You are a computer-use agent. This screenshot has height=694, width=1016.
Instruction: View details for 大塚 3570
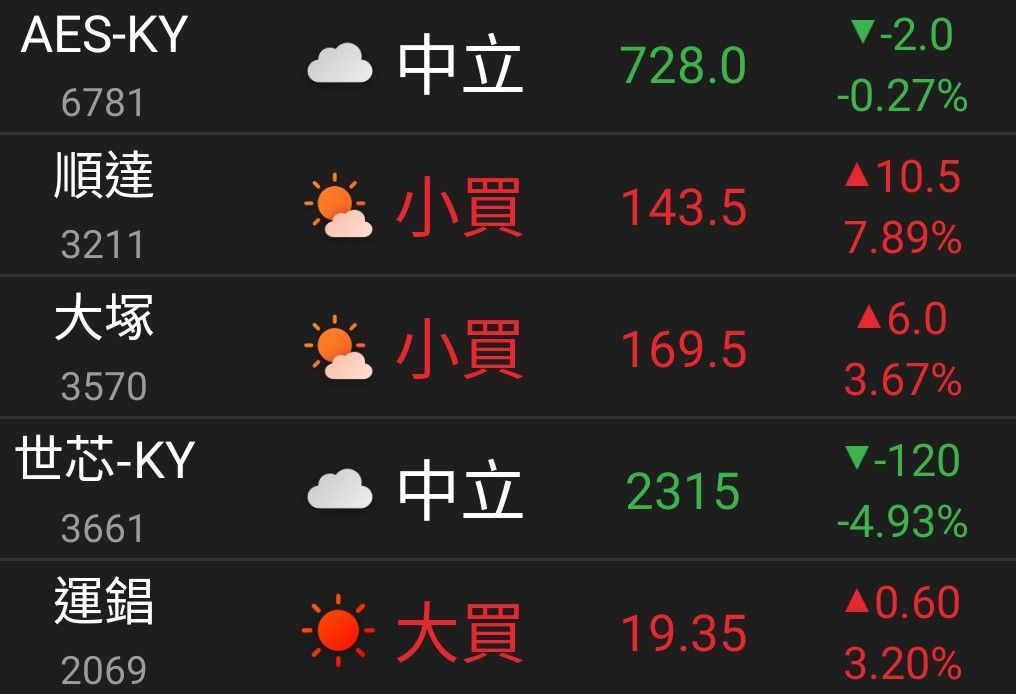pyautogui.click(x=104, y=349)
